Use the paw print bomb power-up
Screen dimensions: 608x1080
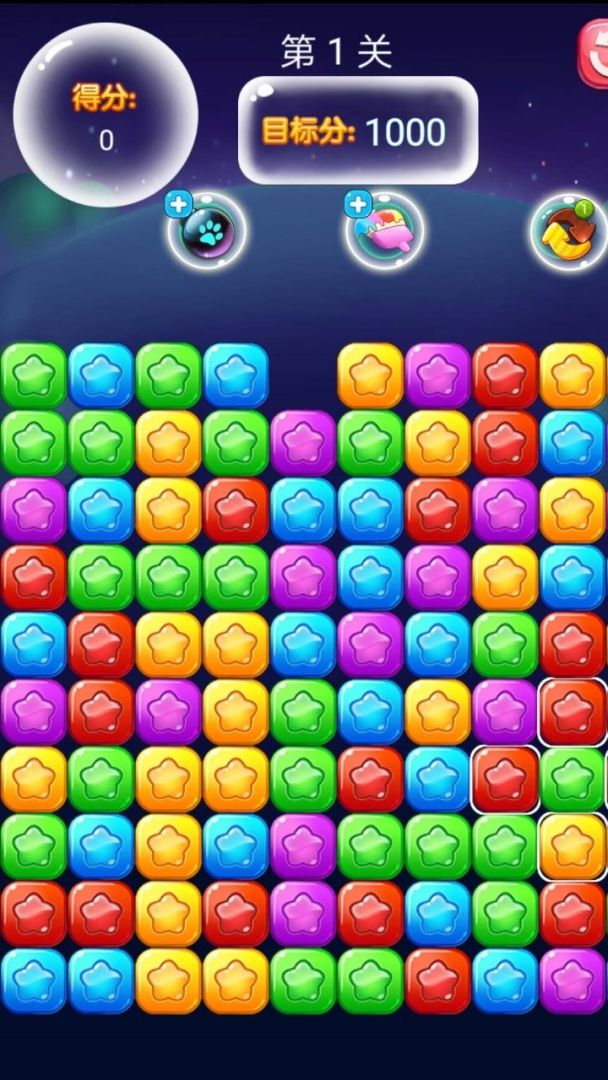[x=206, y=232]
